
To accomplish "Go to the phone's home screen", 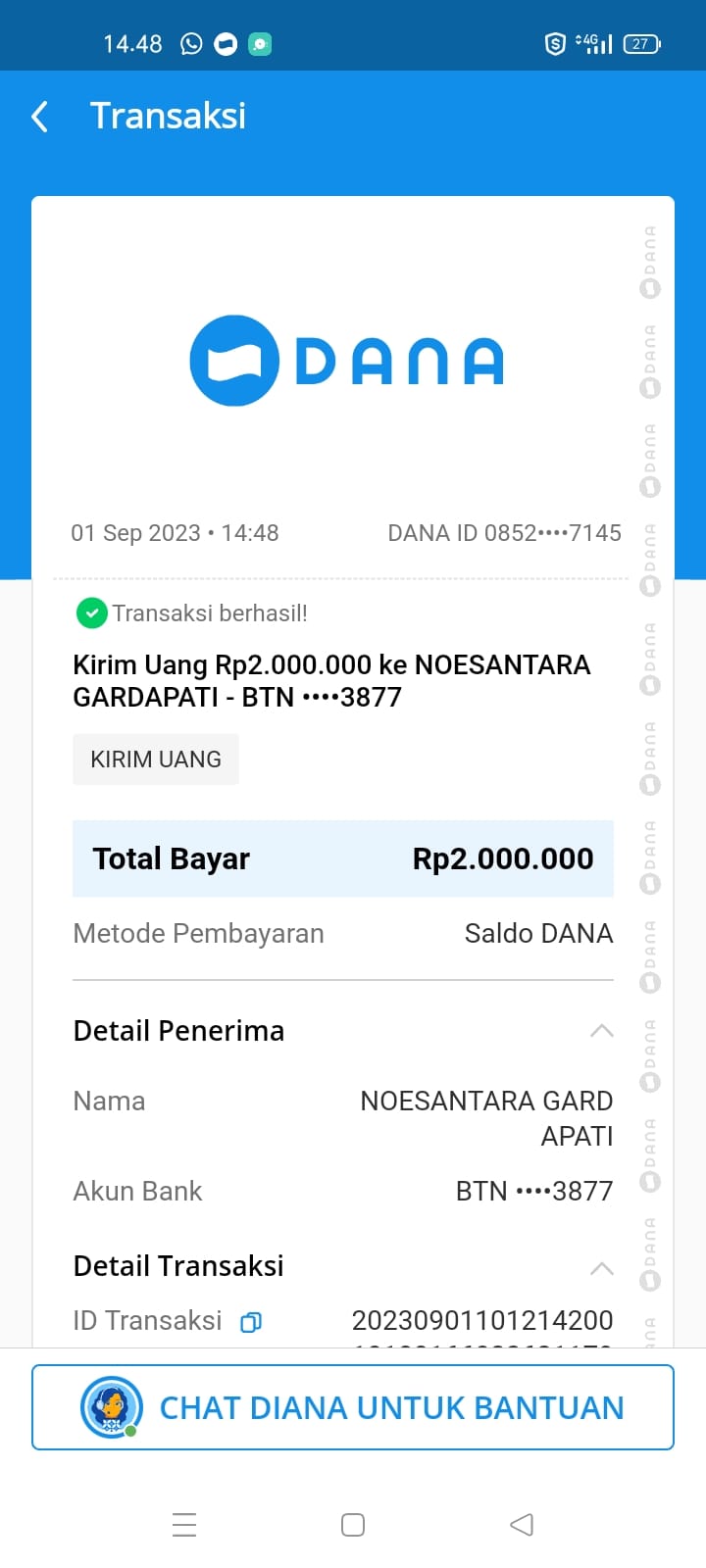I will [353, 1525].
